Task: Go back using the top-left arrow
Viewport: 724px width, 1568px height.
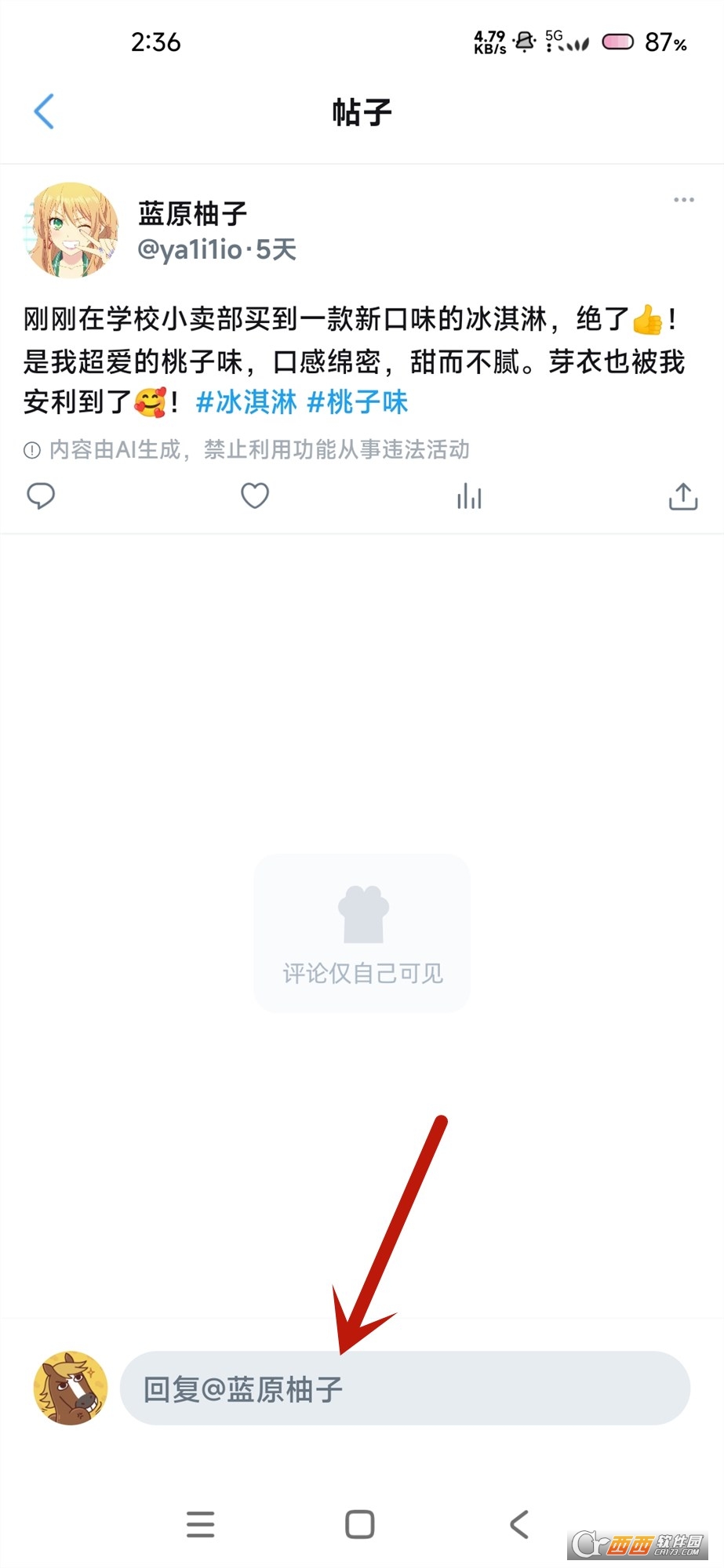Action: [x=45, y=111]
